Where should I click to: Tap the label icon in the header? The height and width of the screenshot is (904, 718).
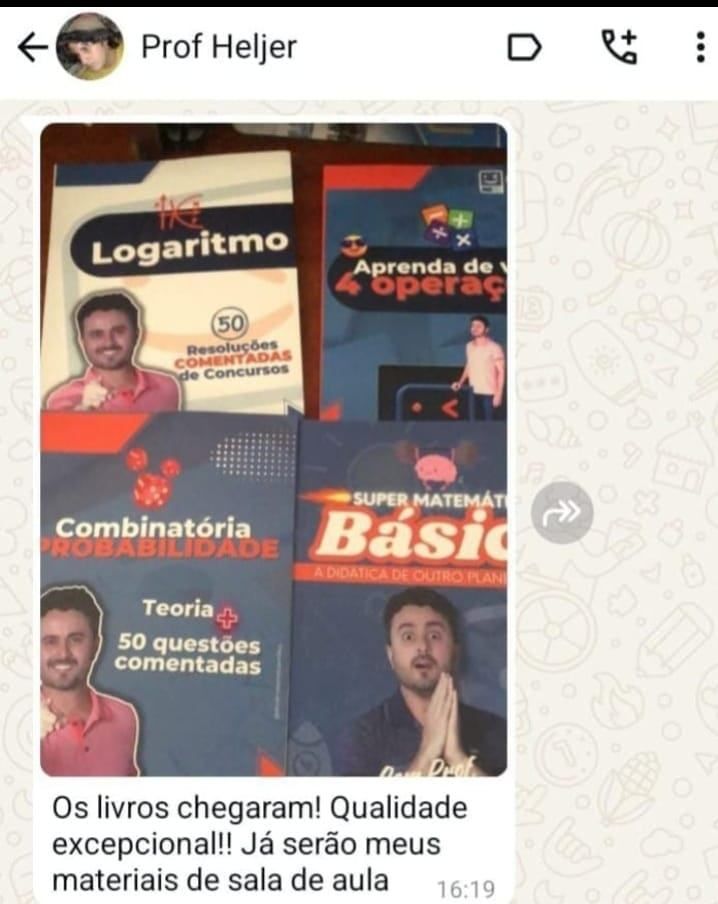pyautogui.click(x=524, y=47)
